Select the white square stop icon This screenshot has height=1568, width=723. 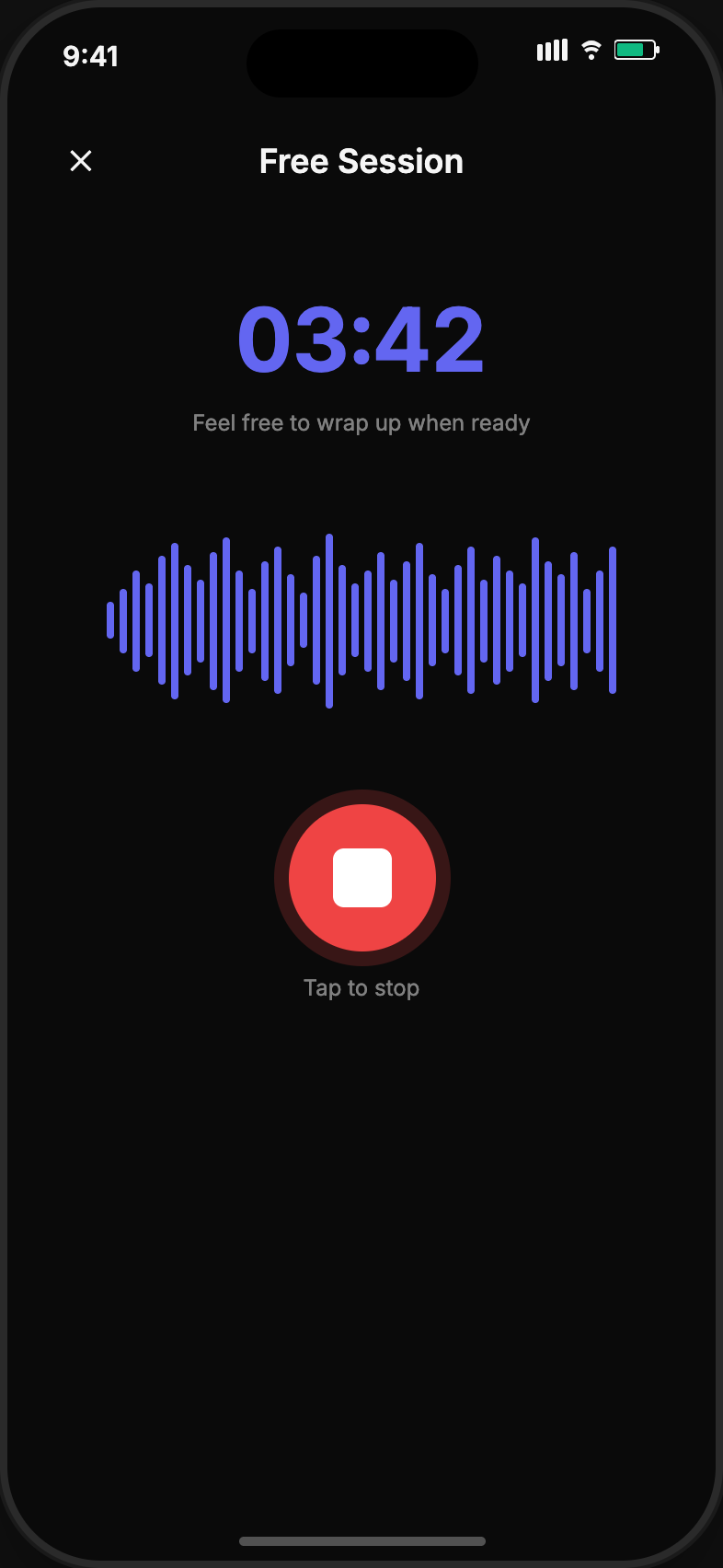(x=361, y=878)
